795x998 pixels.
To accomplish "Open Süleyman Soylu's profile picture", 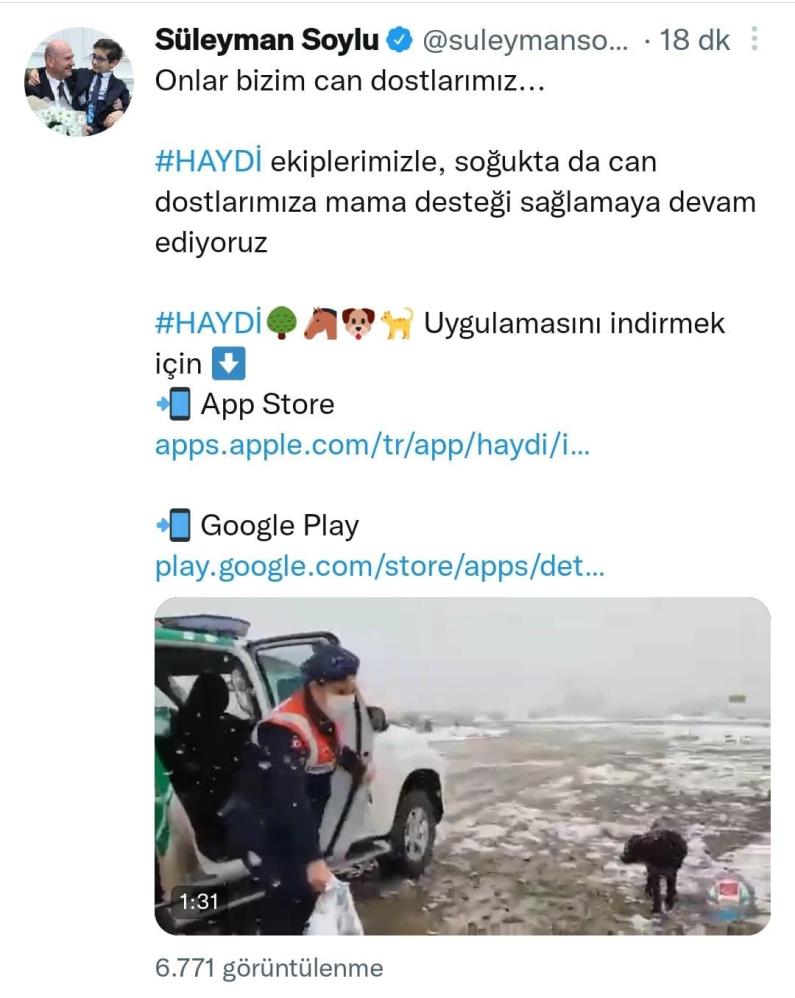I will point(78,82).
